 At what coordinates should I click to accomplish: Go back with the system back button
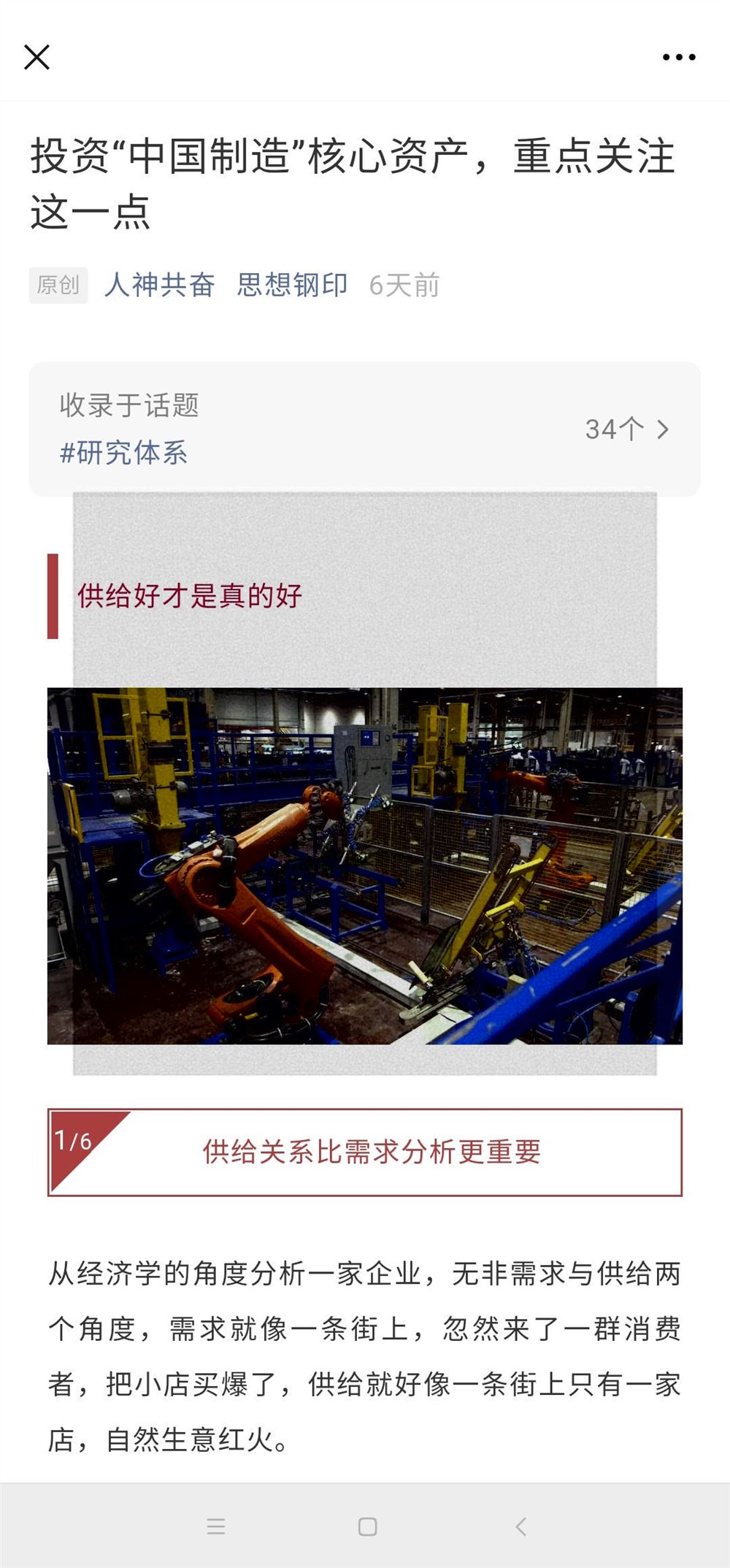520,1526
